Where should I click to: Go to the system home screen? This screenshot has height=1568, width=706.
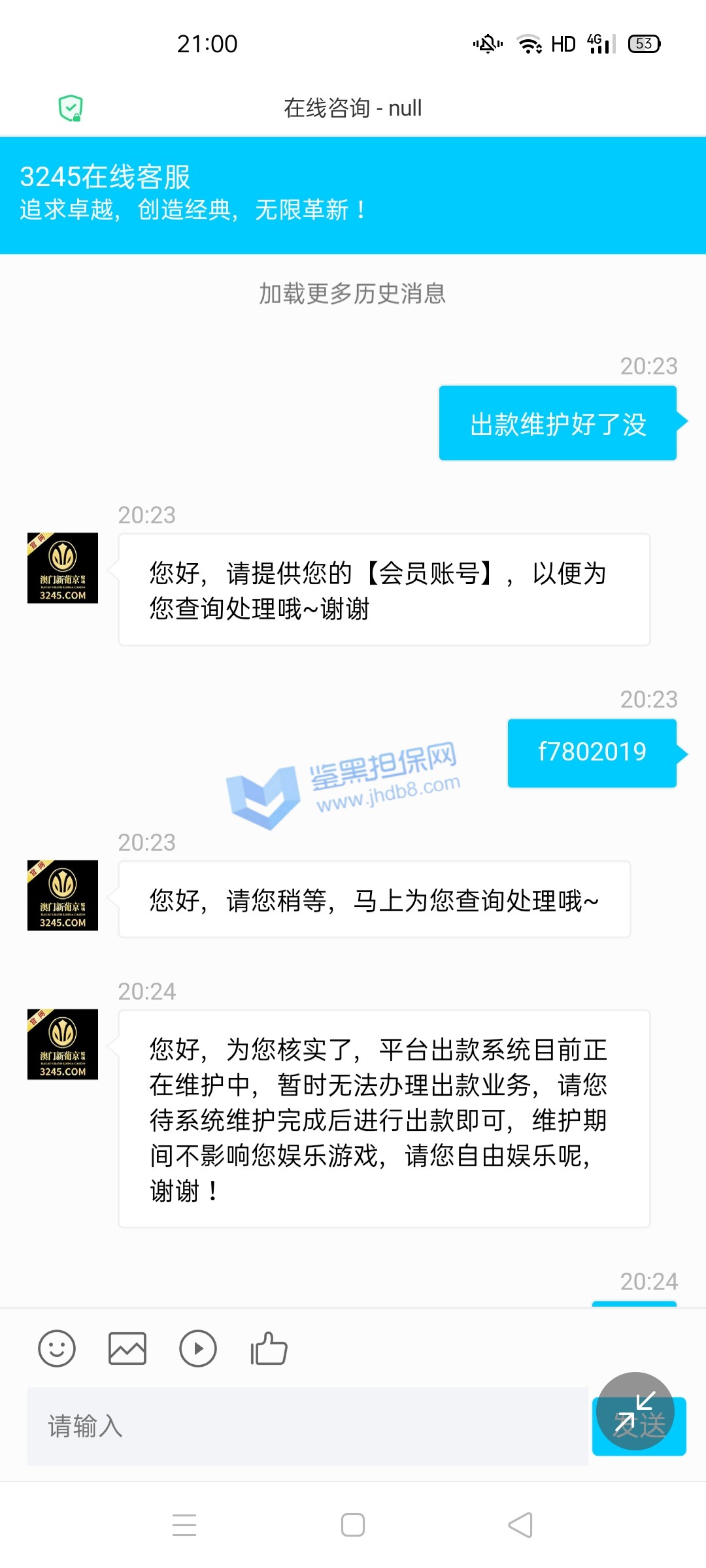tap(353, 1526)
